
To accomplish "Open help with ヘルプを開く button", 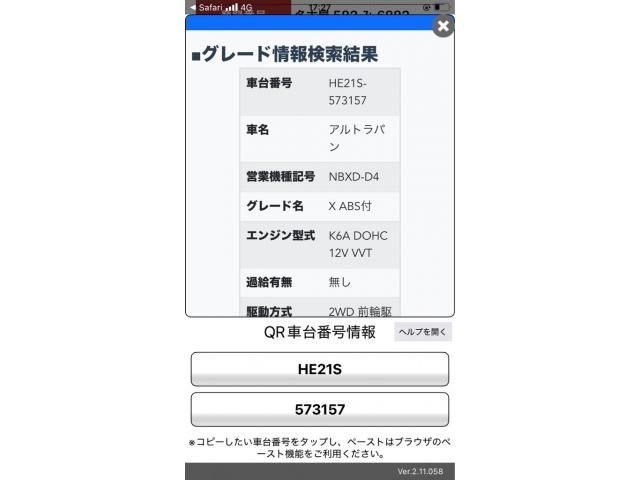I will tap(422, 331).
